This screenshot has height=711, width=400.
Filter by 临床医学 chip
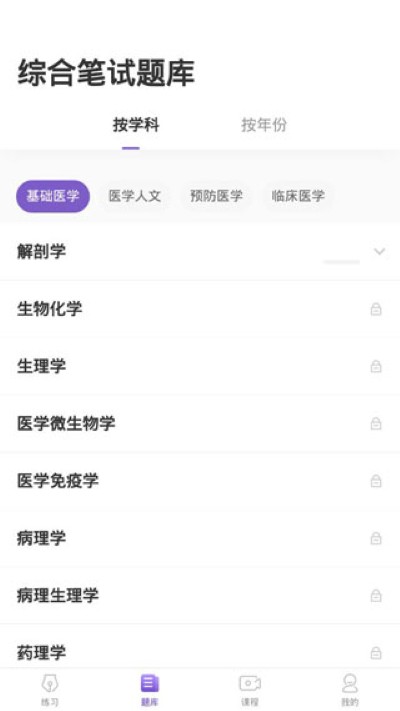click(x=298, y=196)
